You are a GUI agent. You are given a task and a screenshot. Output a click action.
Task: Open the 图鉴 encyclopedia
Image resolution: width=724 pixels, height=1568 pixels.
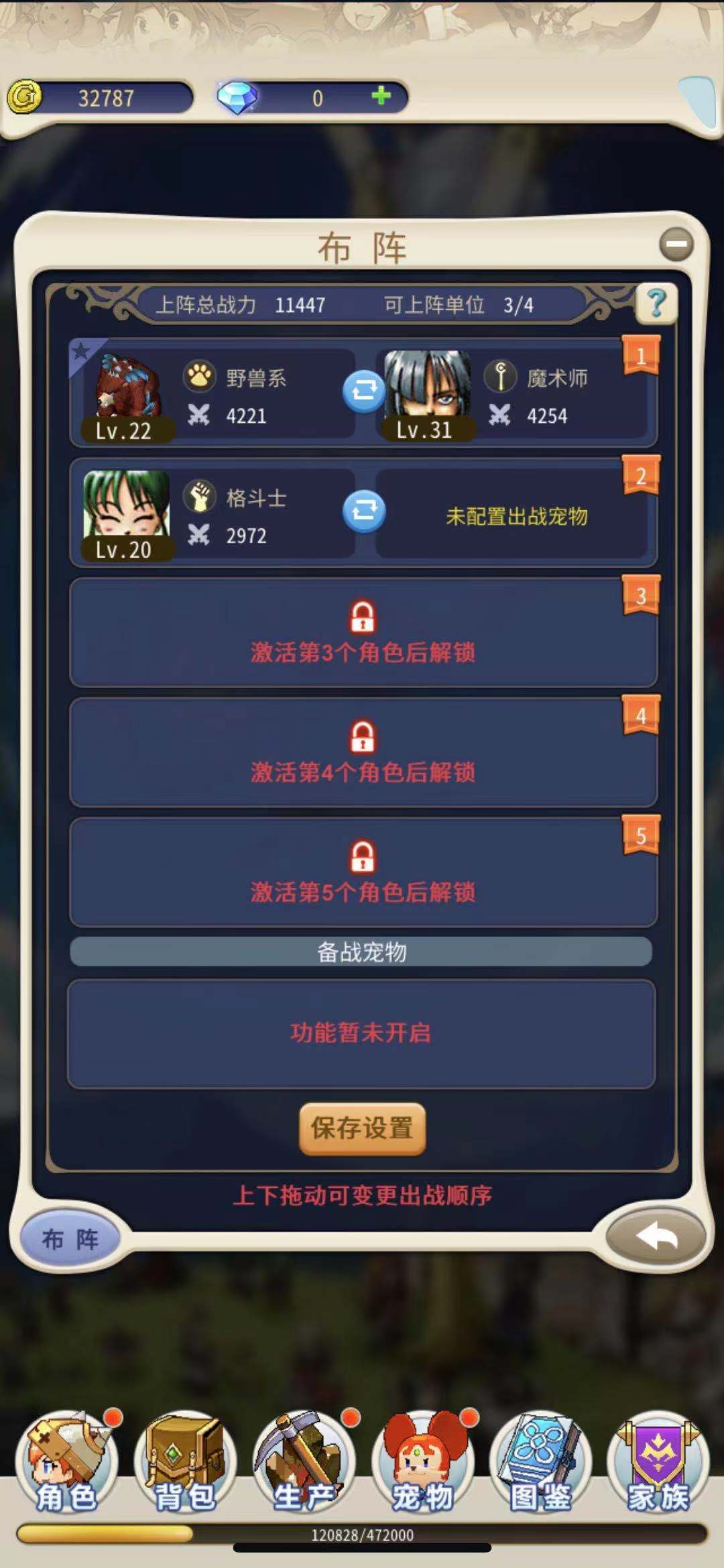click(540, 1464)
